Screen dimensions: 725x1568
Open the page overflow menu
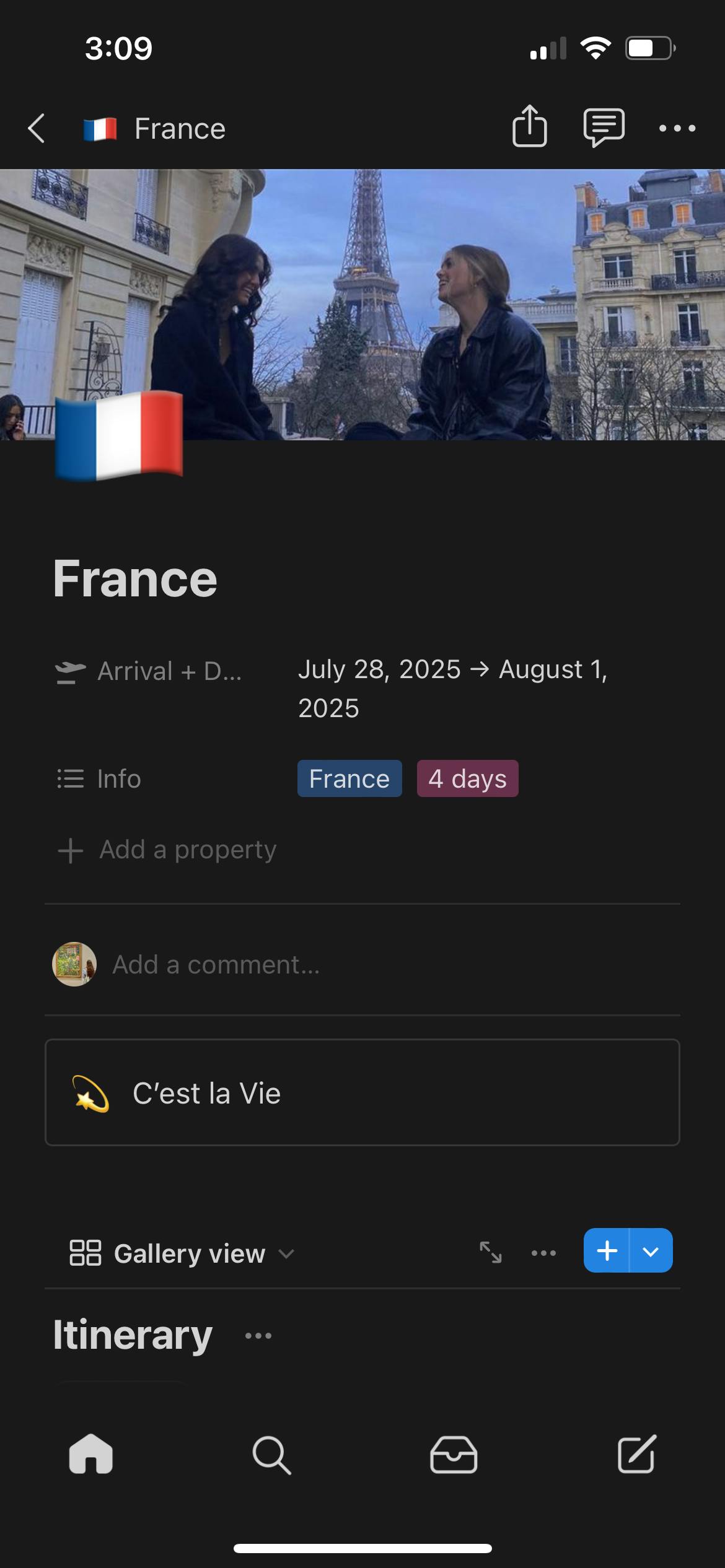click(677, 128)
